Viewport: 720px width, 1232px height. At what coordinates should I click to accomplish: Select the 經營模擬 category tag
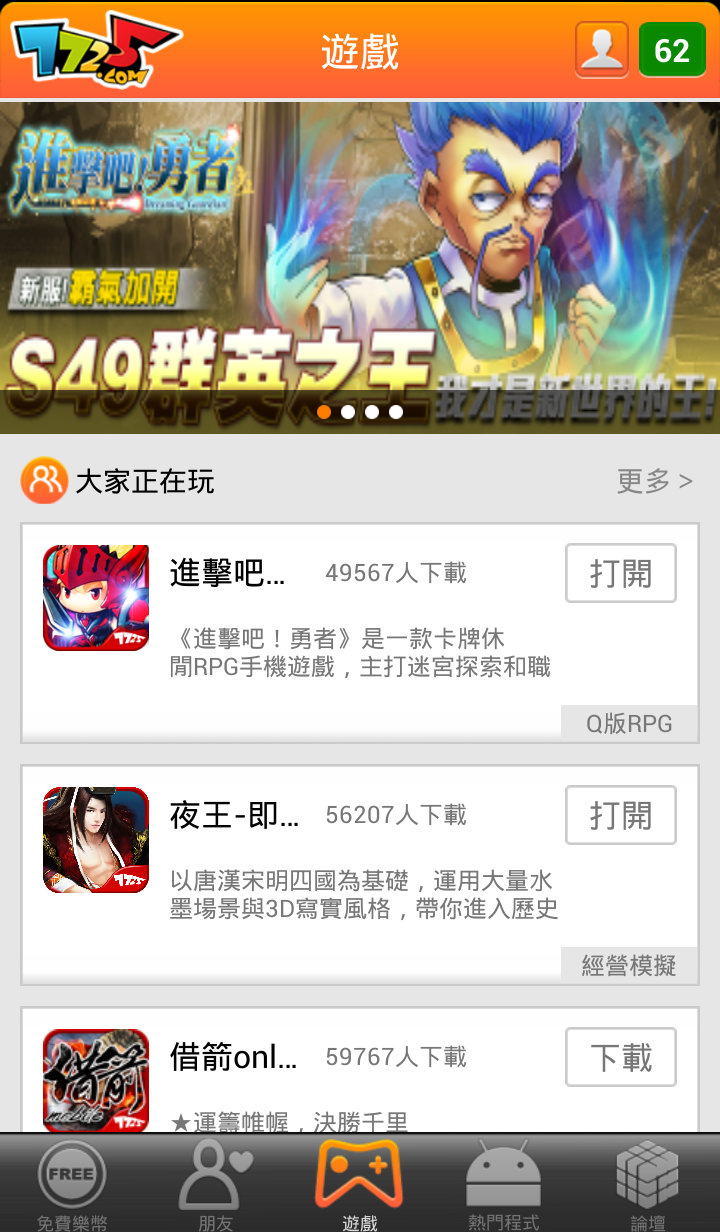(x=629, y=965)
